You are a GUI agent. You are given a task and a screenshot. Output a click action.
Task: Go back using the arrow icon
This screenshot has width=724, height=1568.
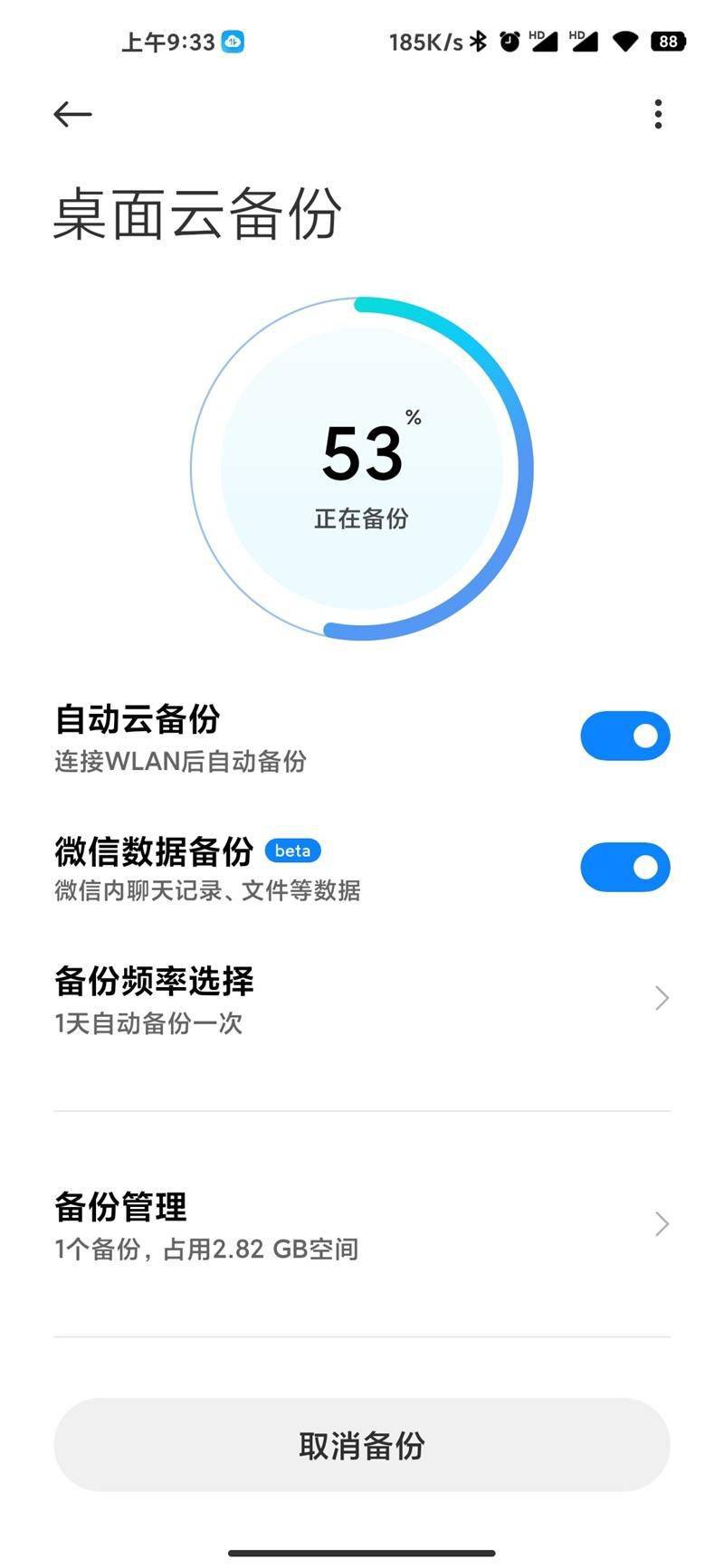pos(72,114)
